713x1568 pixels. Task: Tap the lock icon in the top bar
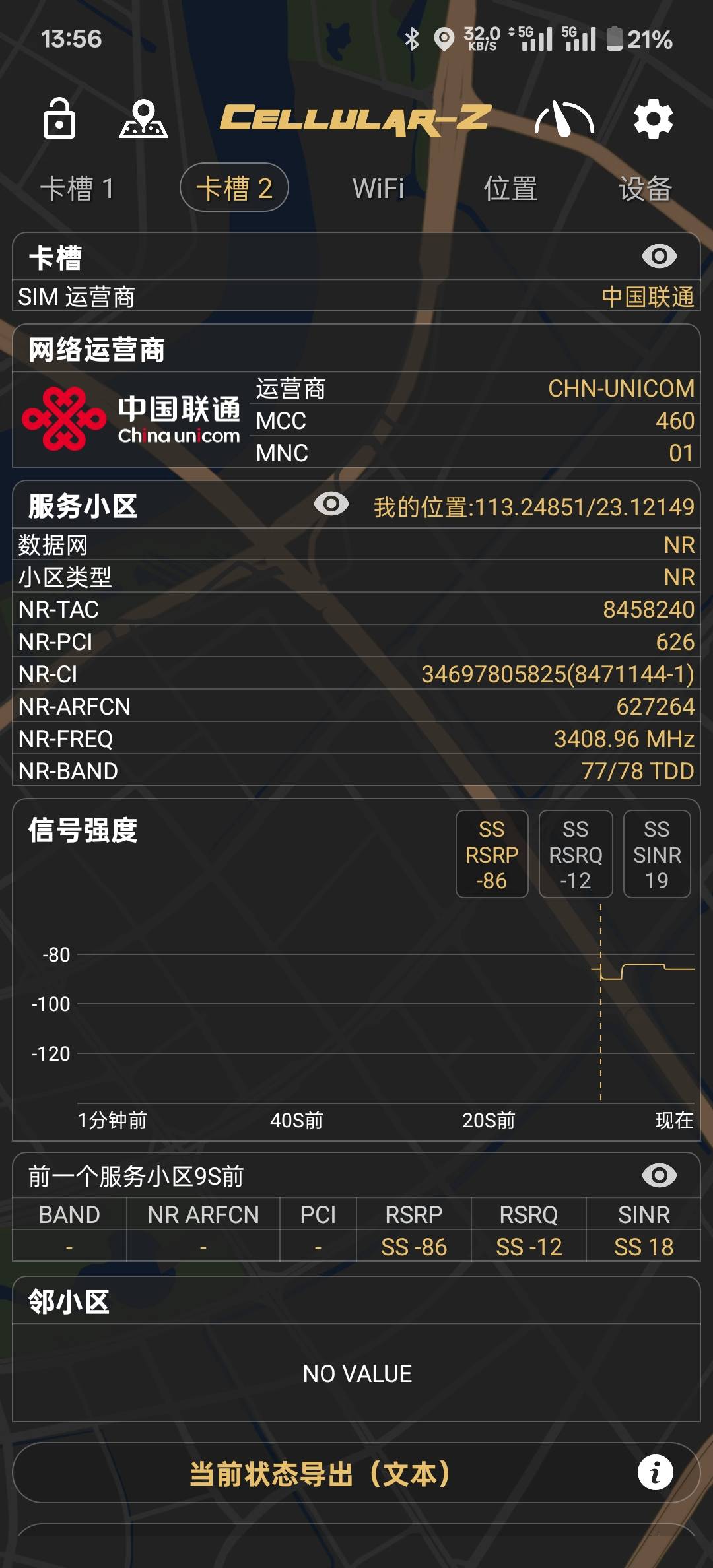(59, 119)
